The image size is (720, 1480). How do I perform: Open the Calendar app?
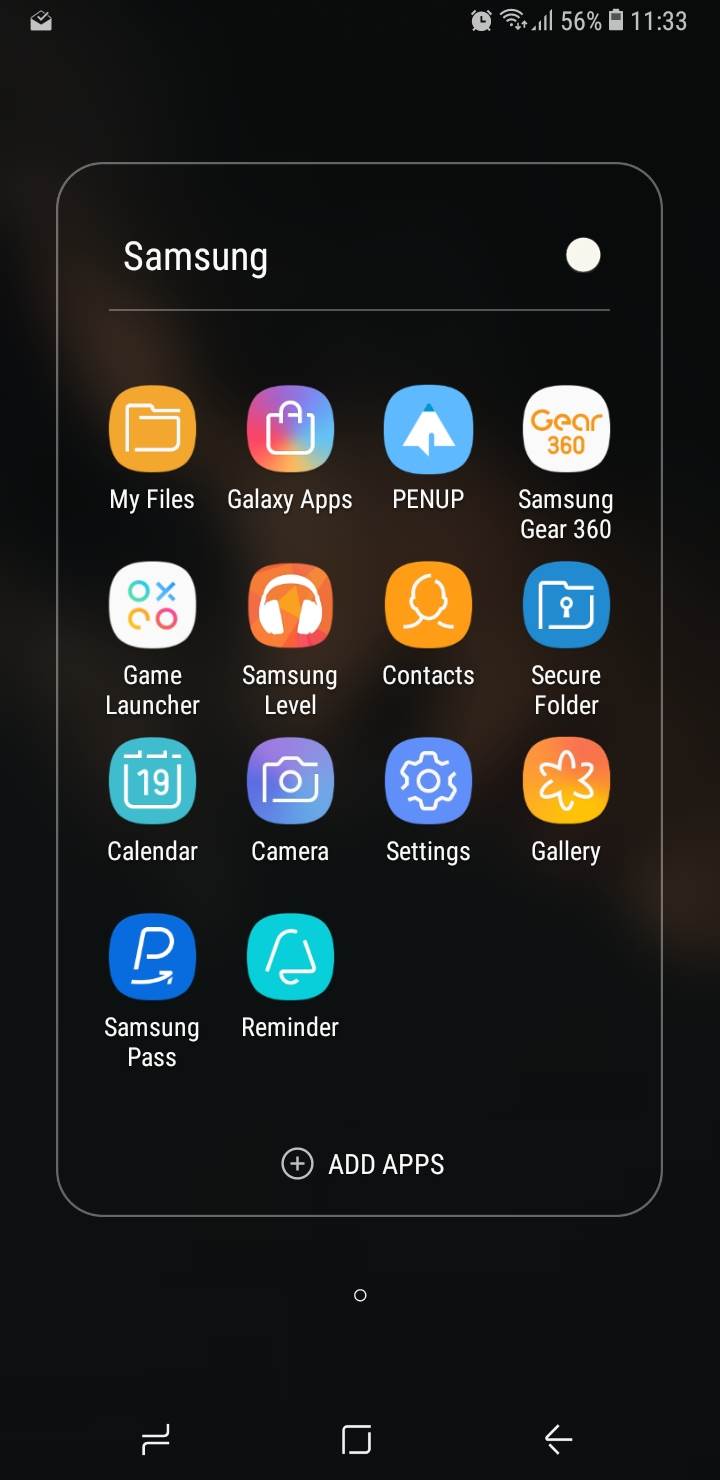click(x=152, y=781)
